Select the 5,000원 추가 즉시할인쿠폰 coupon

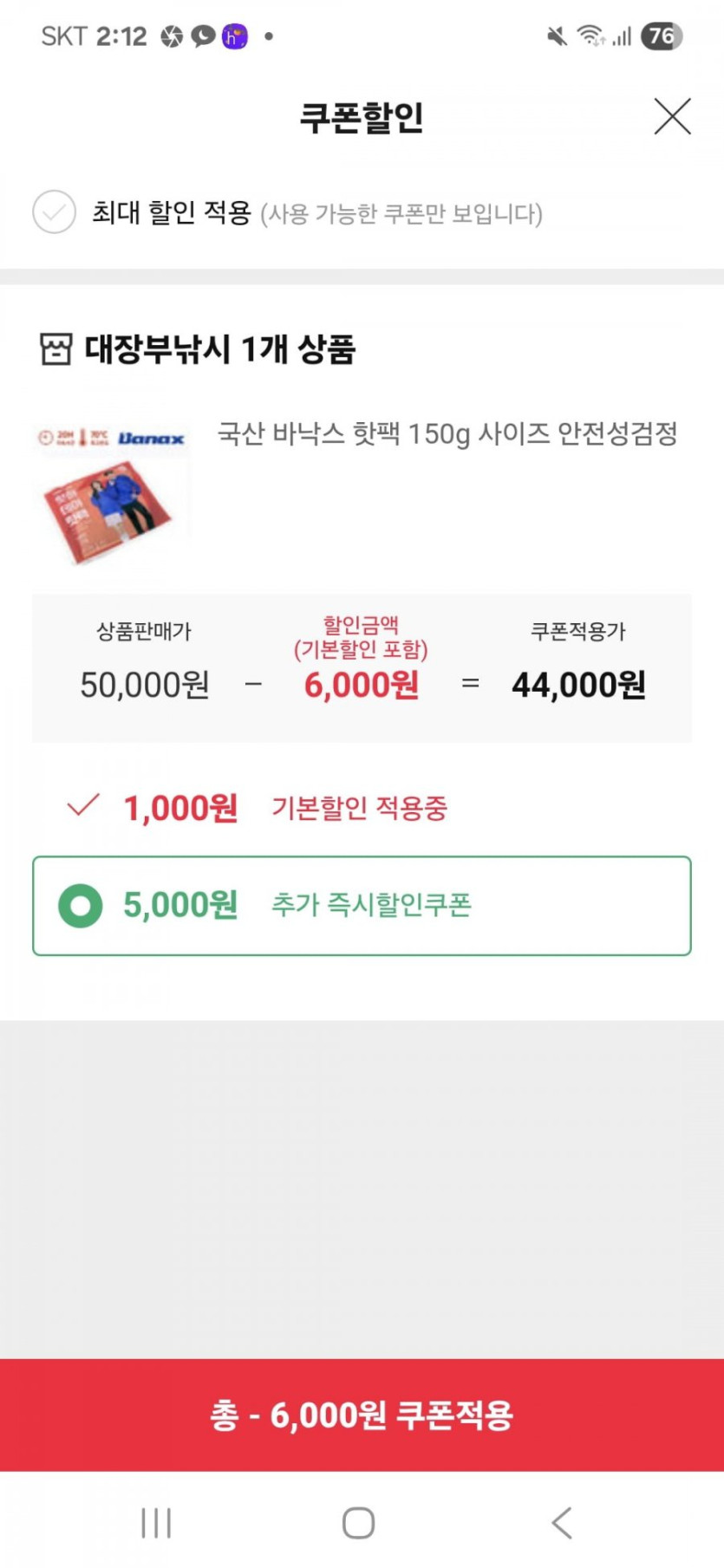(81, 906)
